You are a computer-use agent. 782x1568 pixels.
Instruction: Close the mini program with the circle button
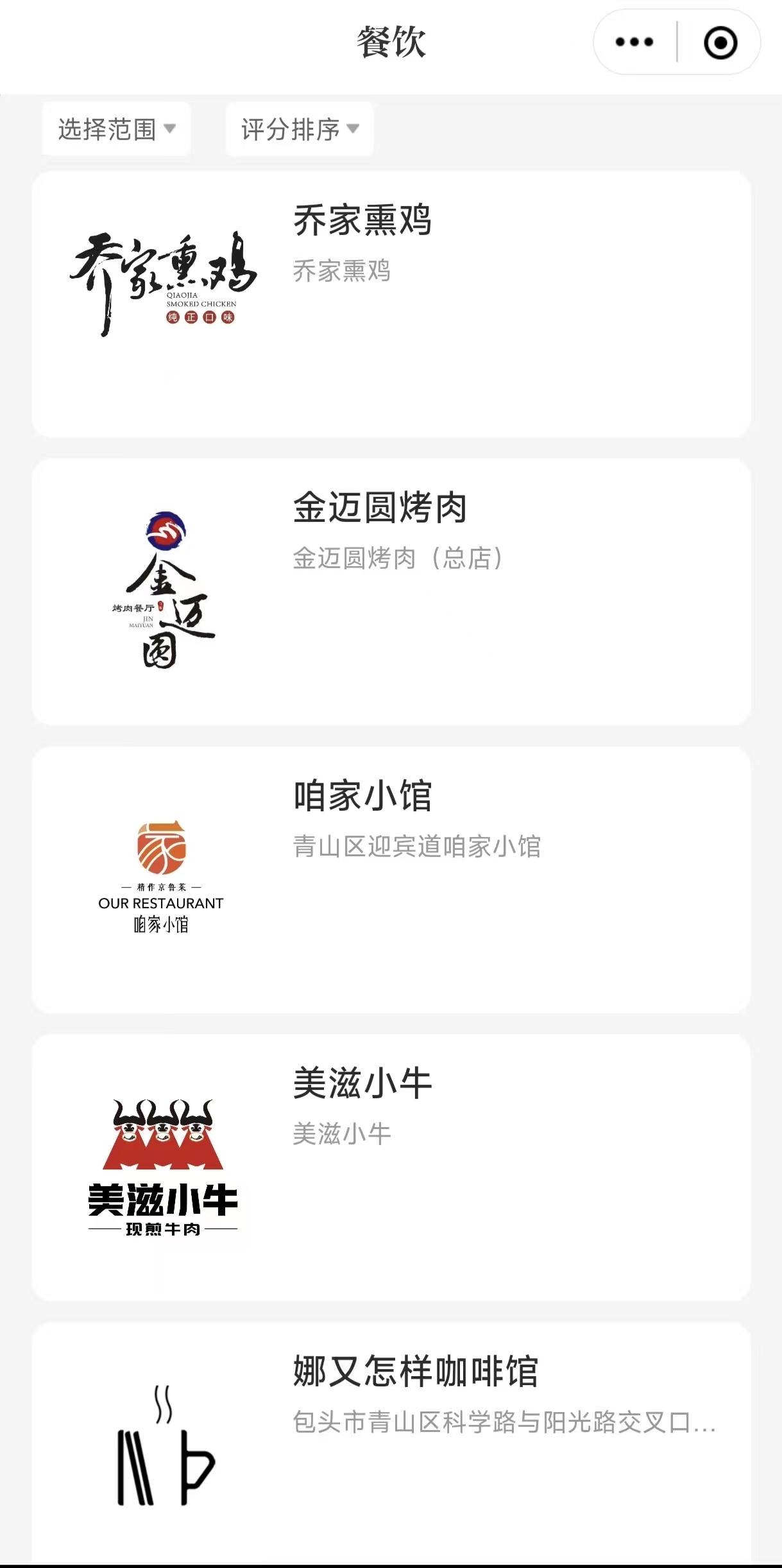tap(720, 42)
